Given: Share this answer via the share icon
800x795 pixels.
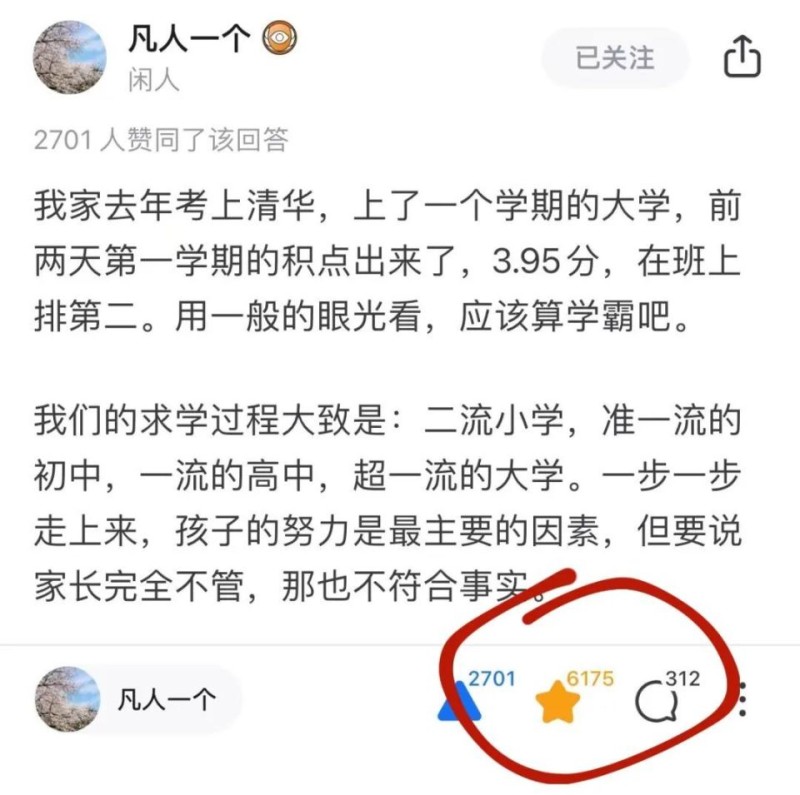Looking at the screenshot, I should 742,57.
